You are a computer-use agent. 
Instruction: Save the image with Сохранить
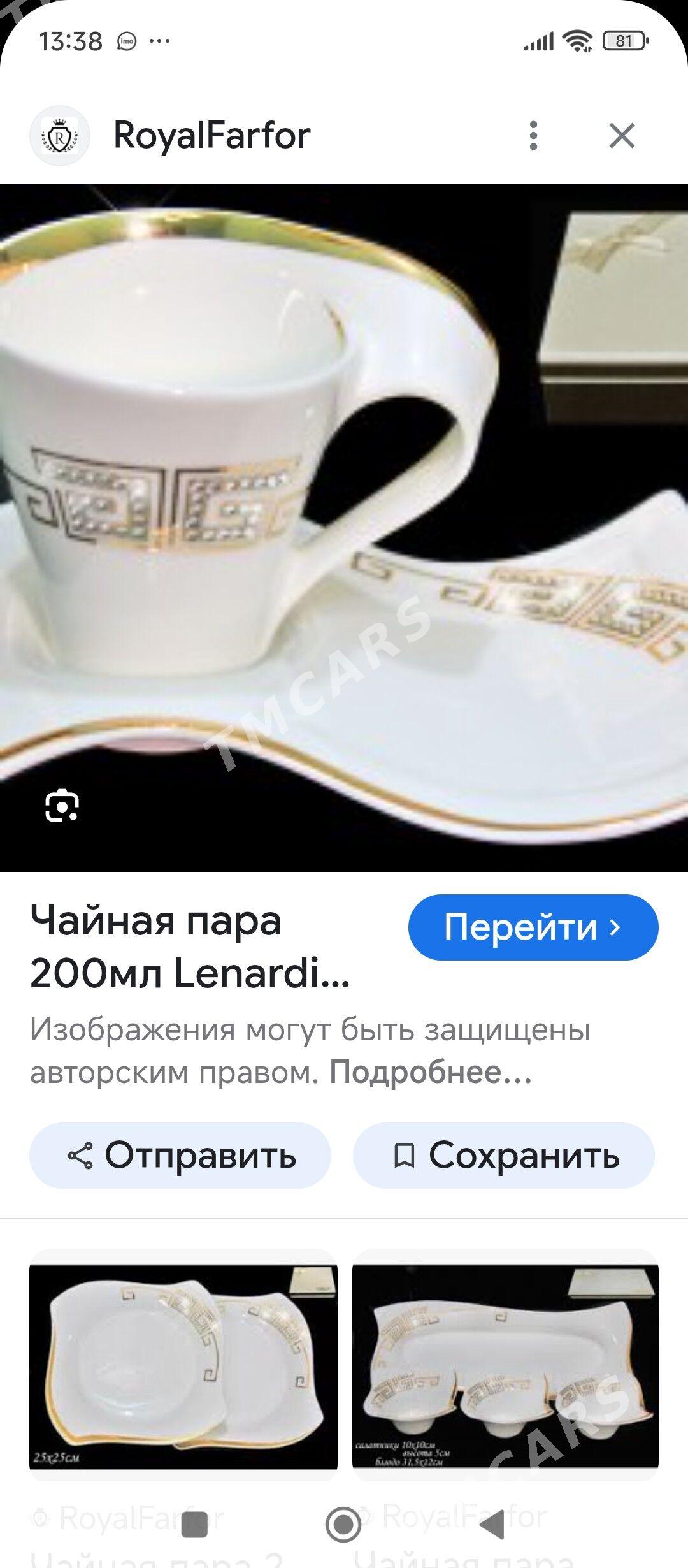pos(504,1156)
